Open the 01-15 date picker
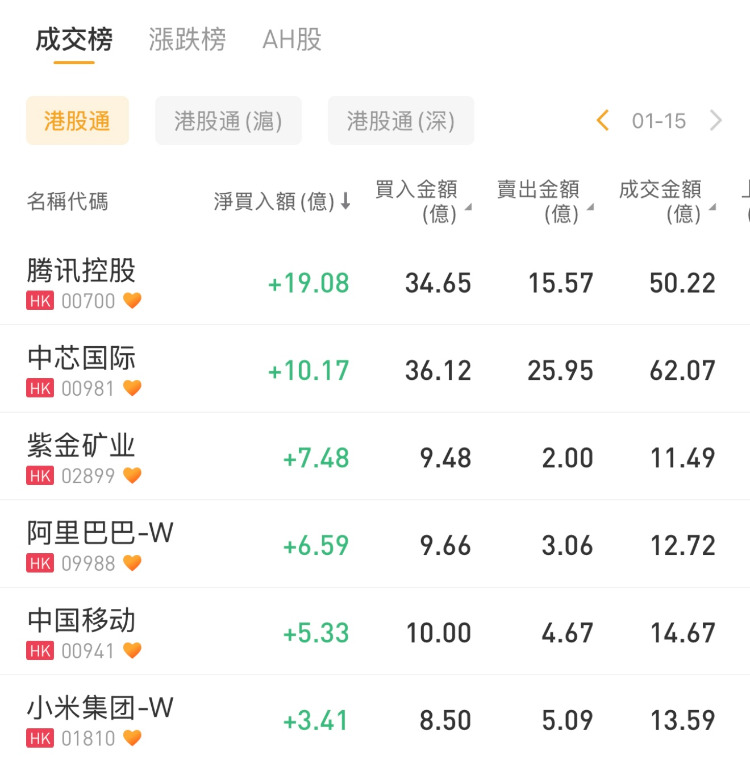 659,121
